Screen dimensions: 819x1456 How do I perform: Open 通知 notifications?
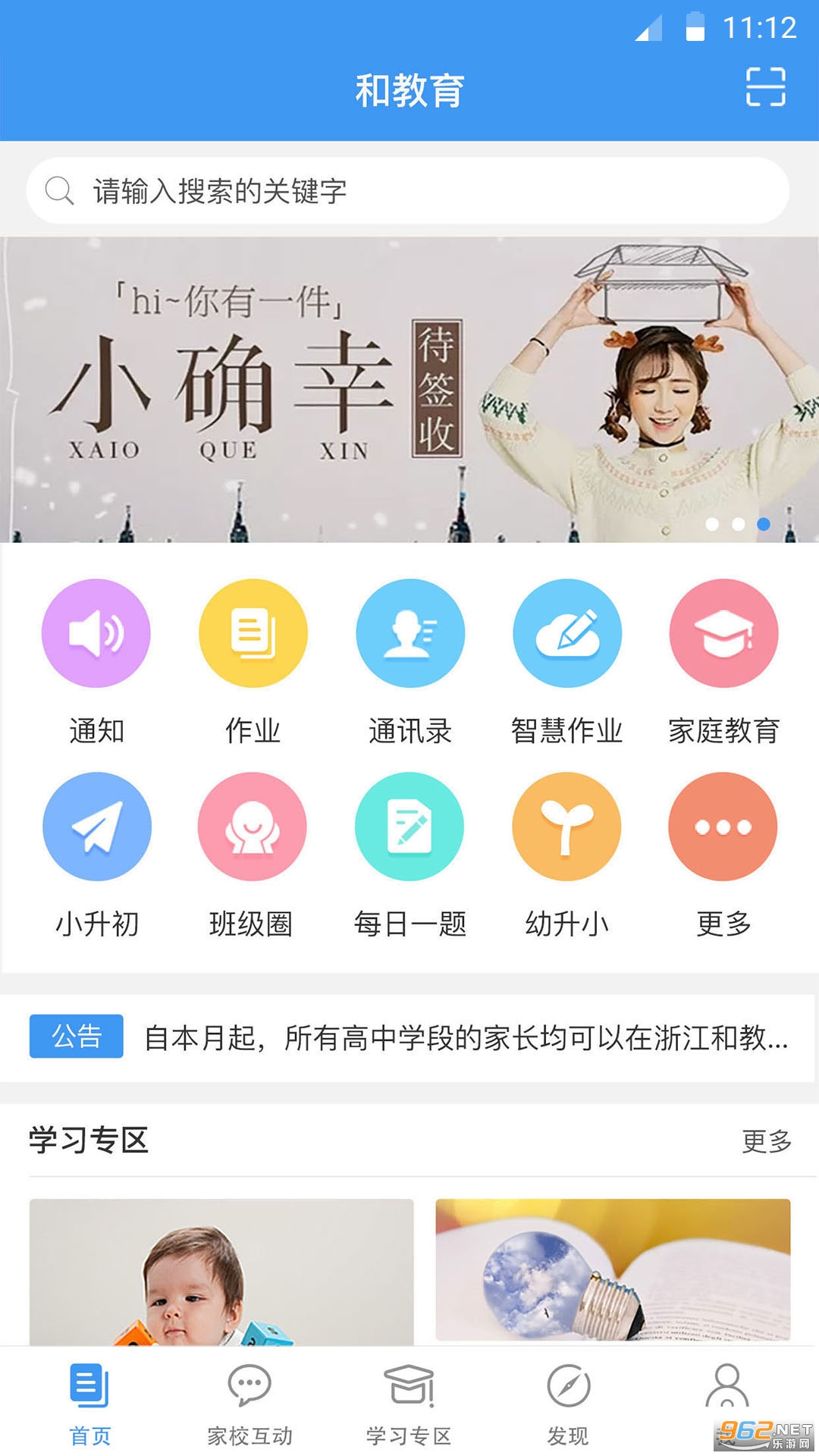pyautogui.click(x=96, y=634)
